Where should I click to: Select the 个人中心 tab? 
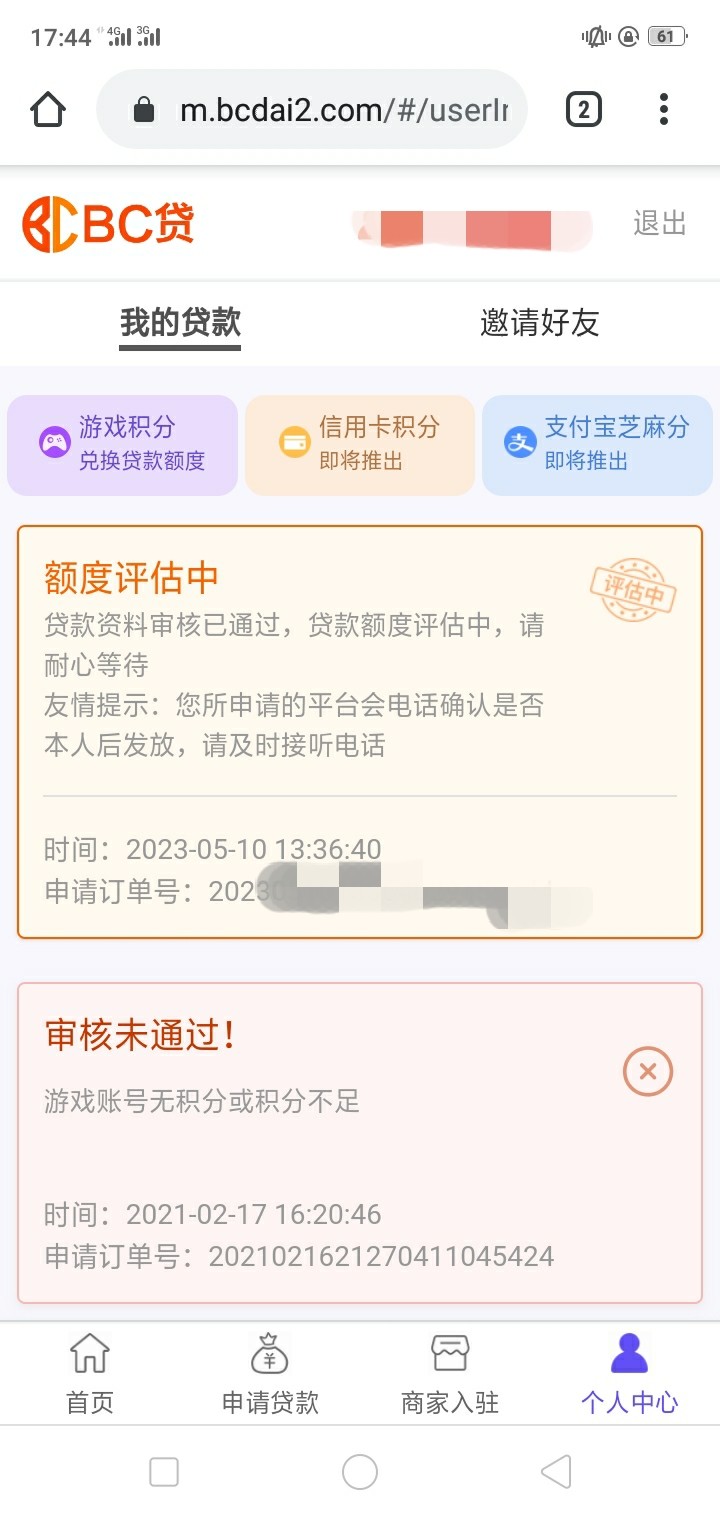[x=629, y=1373]
